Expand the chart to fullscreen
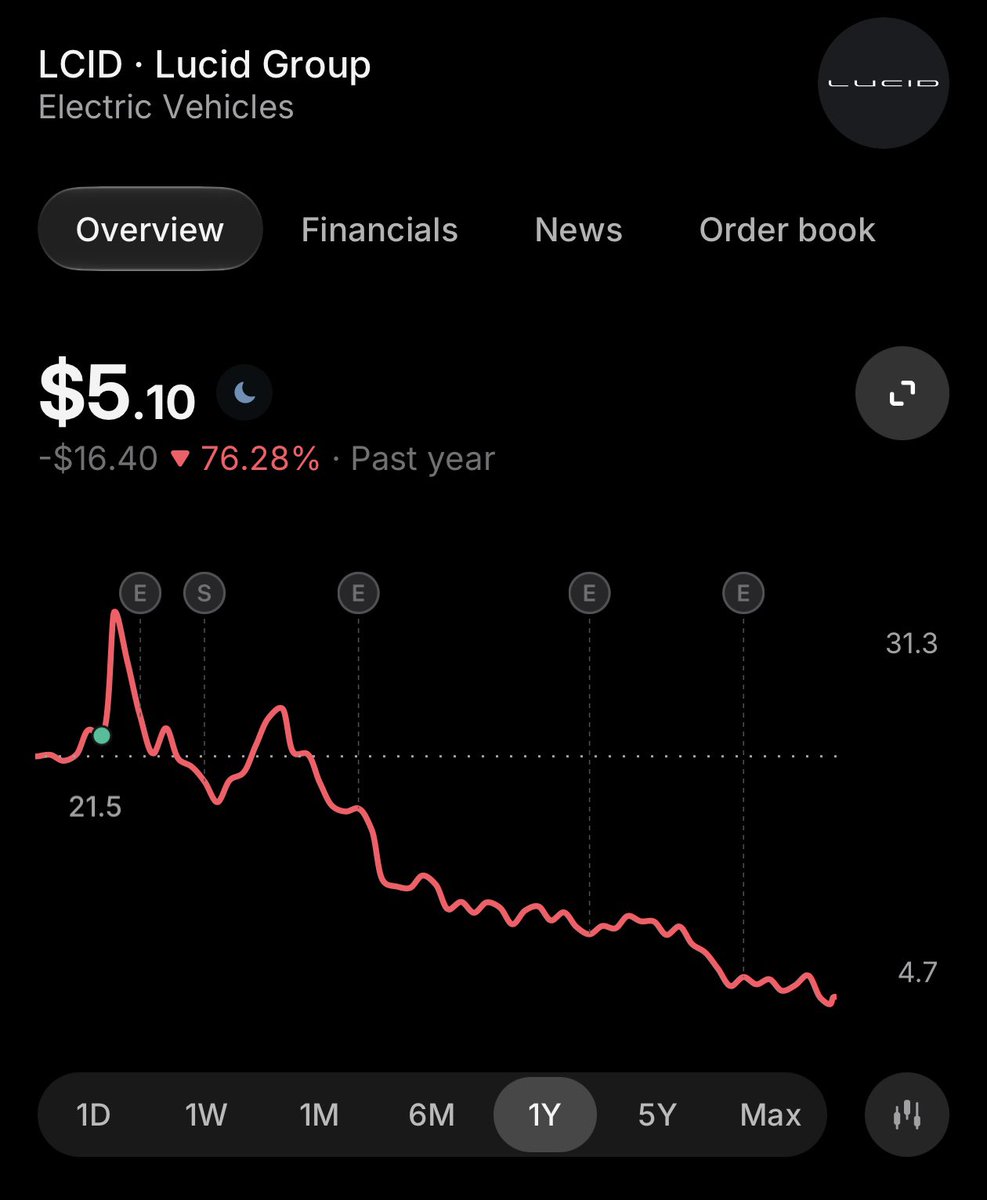987x1200 pixels. pos(902,393)
